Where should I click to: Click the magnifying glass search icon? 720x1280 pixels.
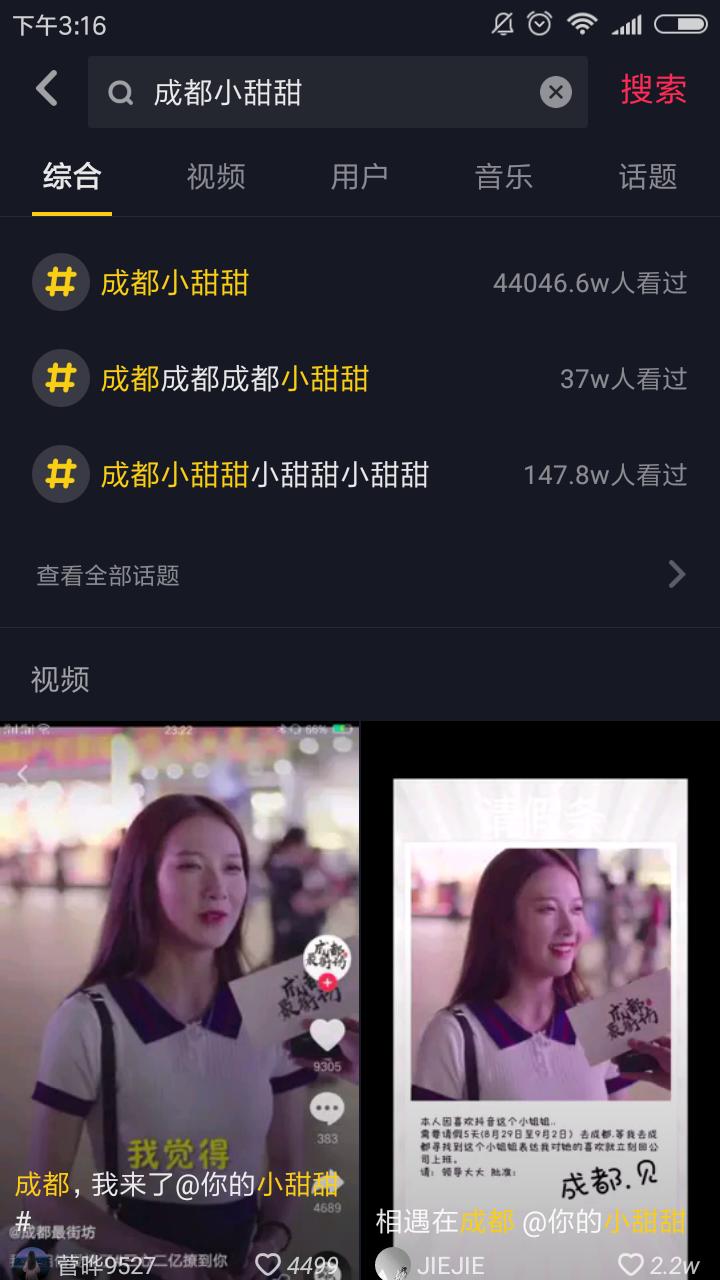click(120, 92)
